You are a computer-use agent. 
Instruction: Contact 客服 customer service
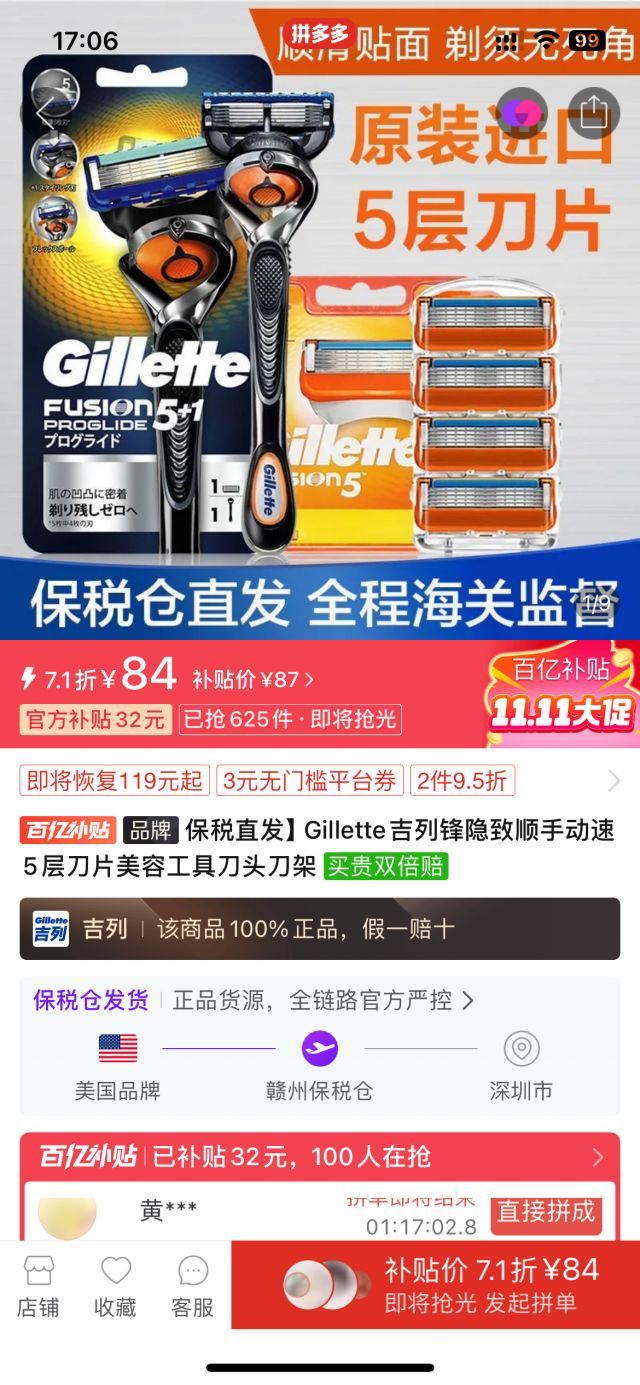pos(193,1286)
